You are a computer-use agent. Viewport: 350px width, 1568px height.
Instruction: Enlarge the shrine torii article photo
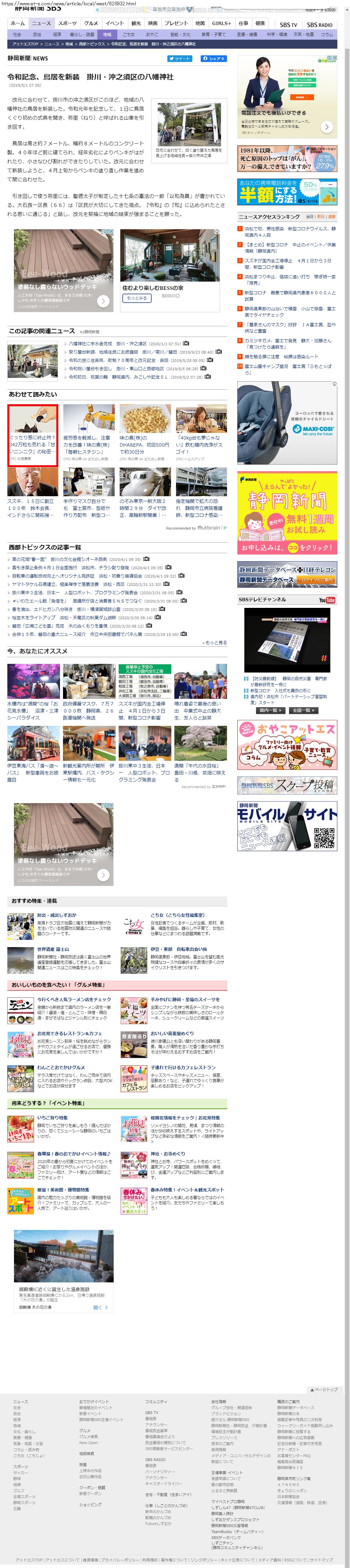189,124
